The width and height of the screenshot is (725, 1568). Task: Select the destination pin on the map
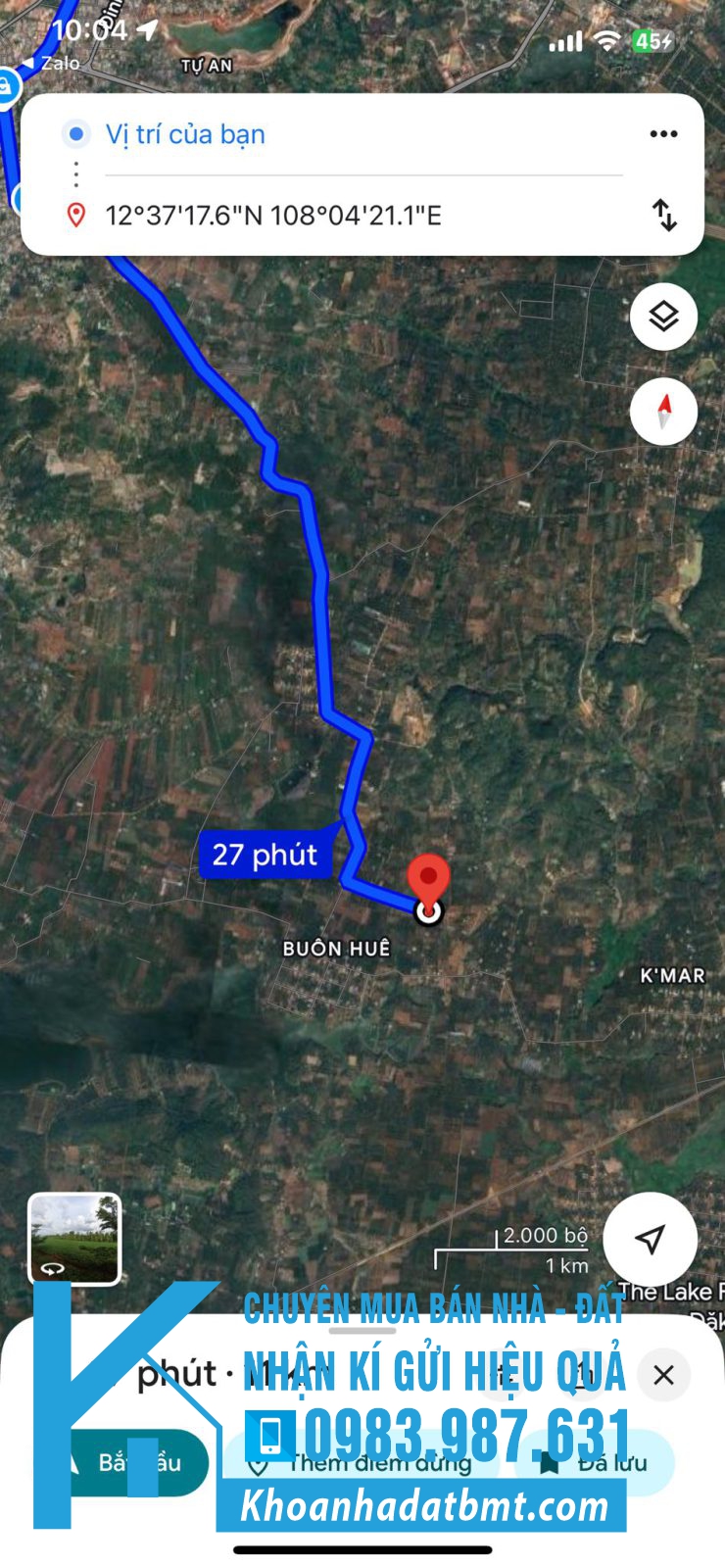coord(428,880)
